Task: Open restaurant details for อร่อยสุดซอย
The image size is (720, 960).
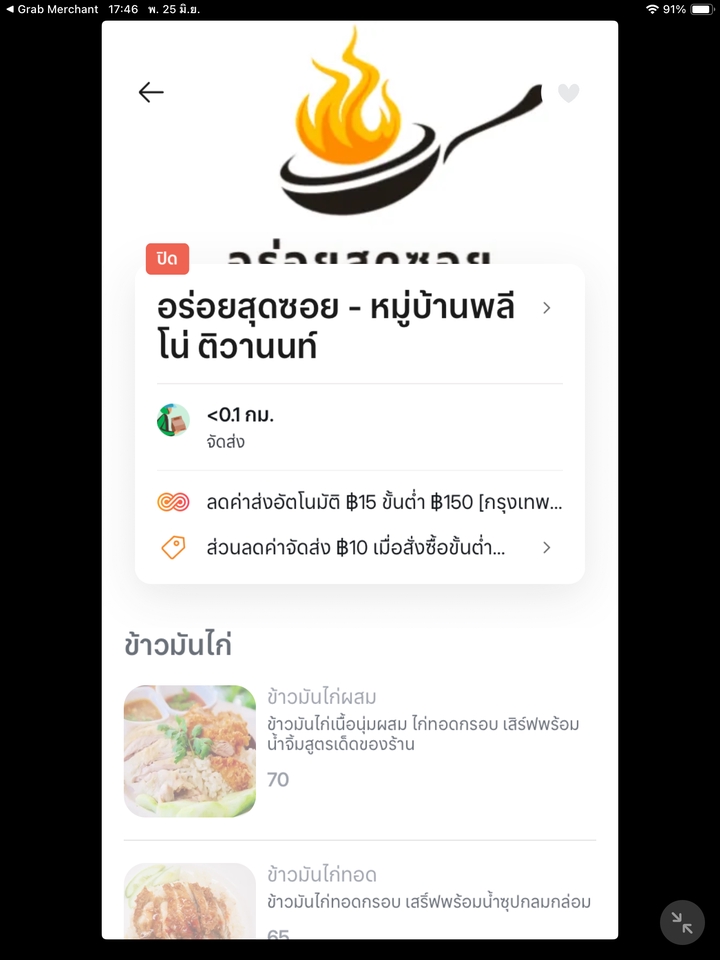Action: (546, 308)
